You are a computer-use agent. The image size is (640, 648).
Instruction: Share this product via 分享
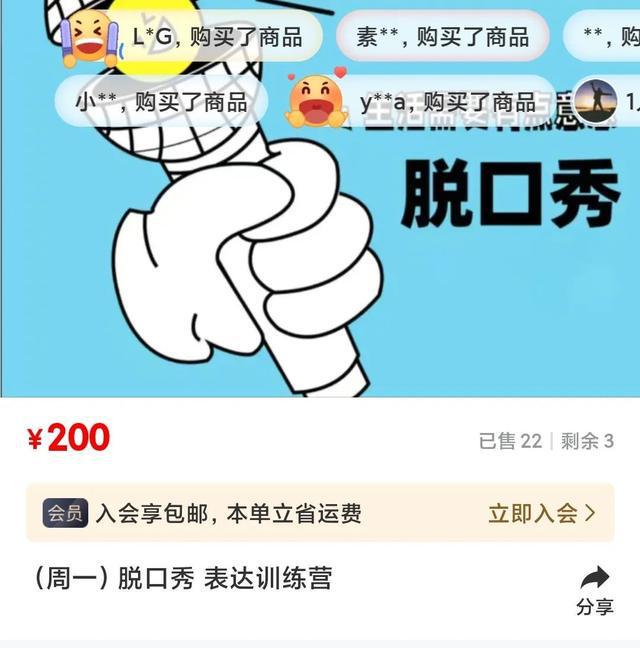pyautogui.click(x=594, y=589)
